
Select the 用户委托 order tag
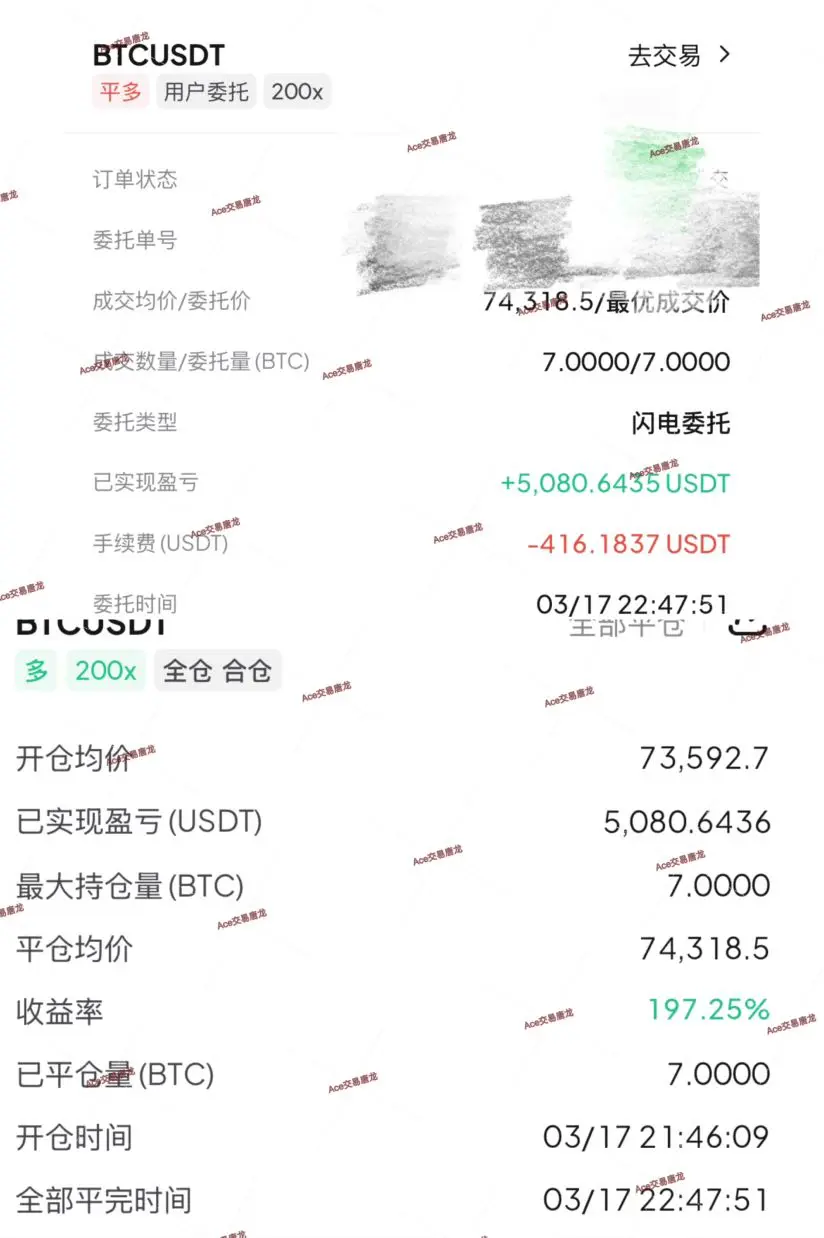click(205, 92)
